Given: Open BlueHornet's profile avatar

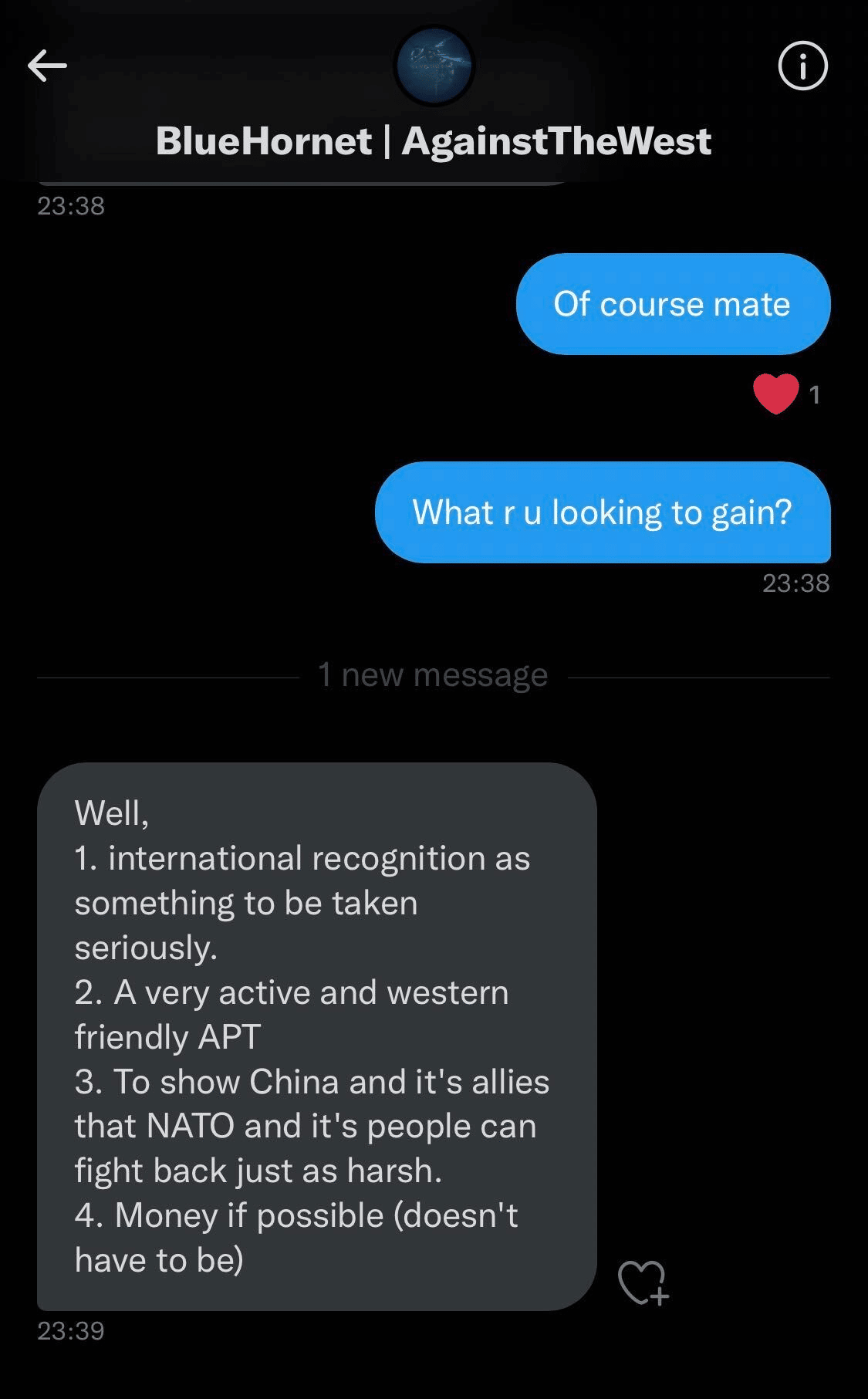Looking at the screenshot, I should pos(434,66).
